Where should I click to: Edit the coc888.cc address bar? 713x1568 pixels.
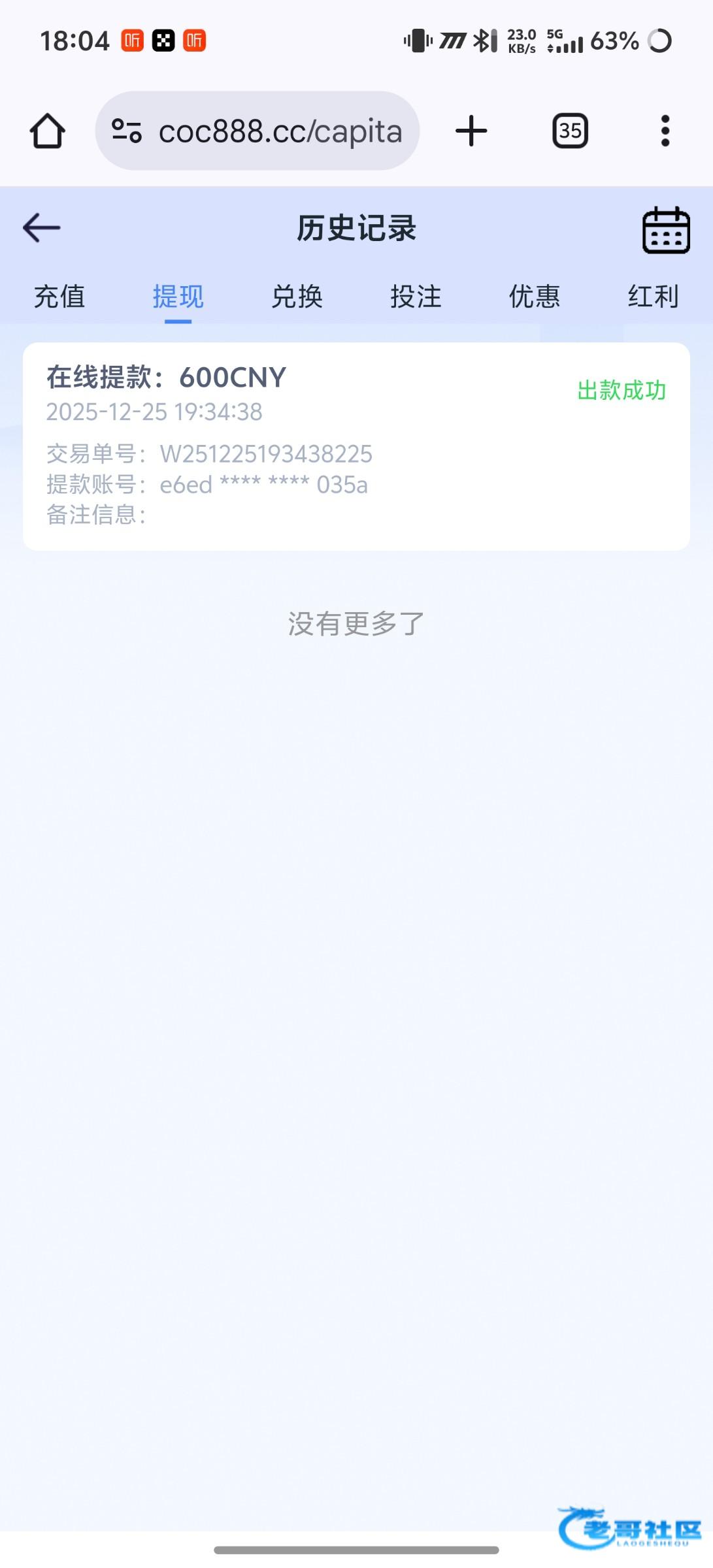(280, 131)
